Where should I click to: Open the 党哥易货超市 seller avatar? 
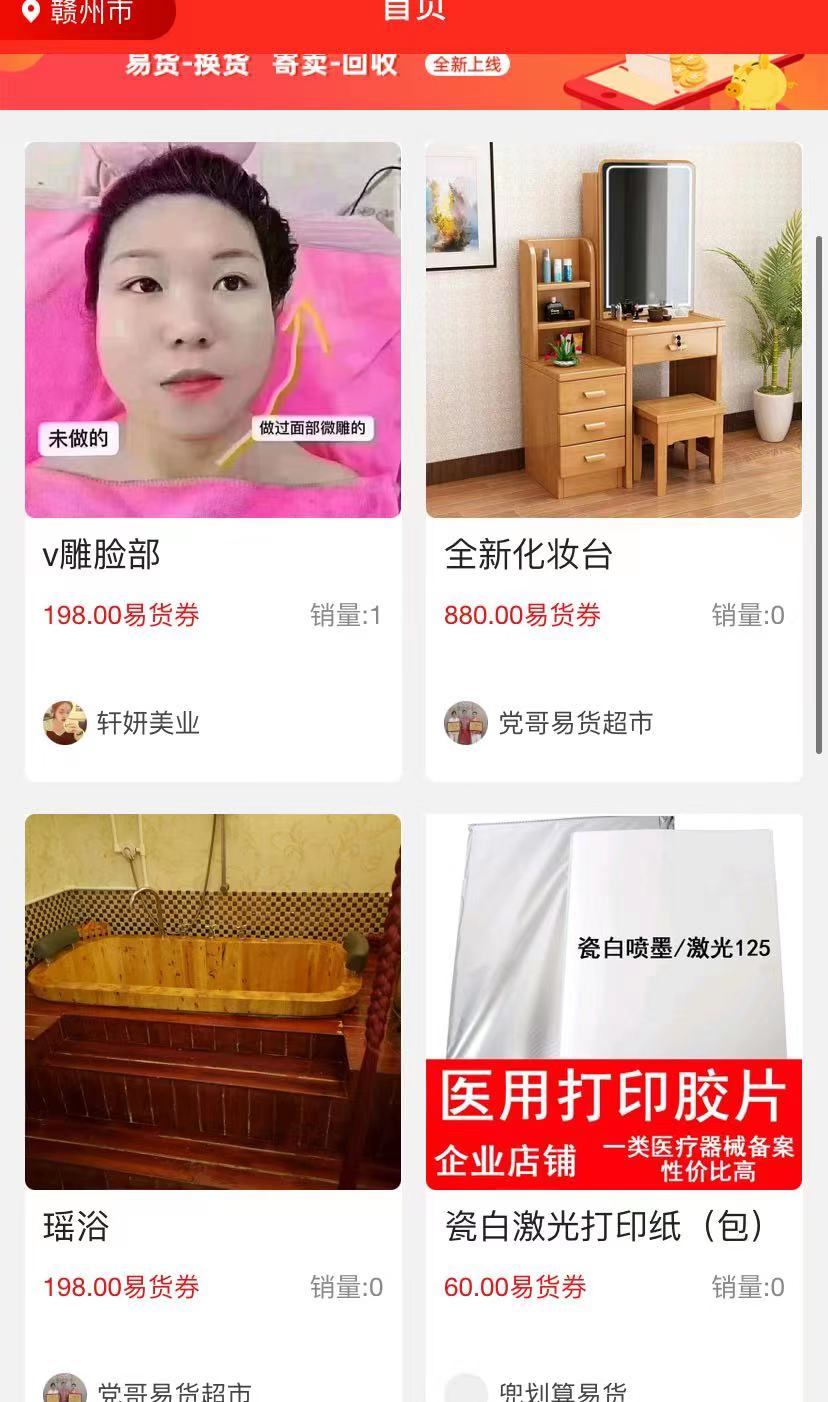pos(467,722)
